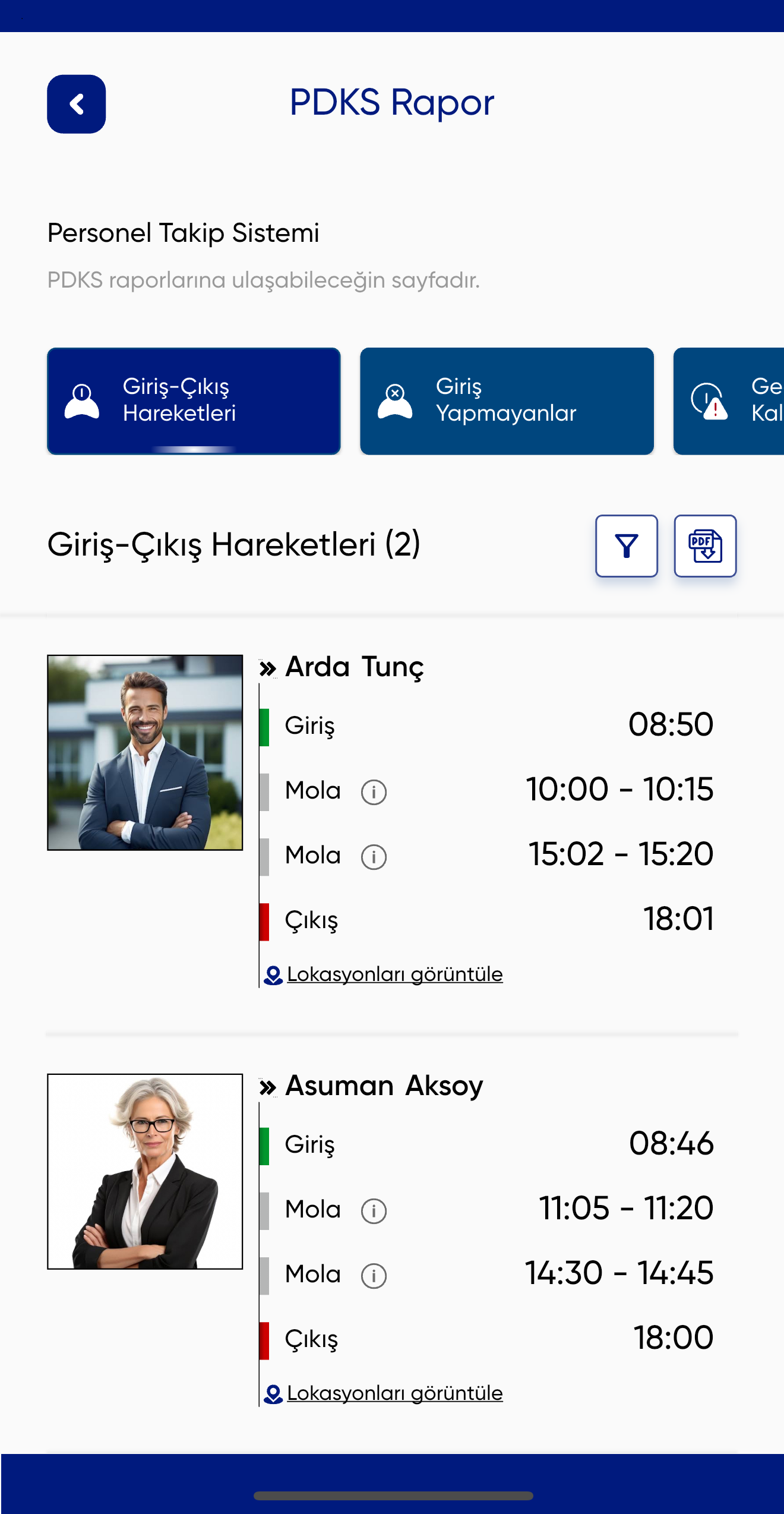Show info for Asuman's 11:05 - 11:20 break
This screenshot has height=1514, width=784.
(x=374, y=1211)
